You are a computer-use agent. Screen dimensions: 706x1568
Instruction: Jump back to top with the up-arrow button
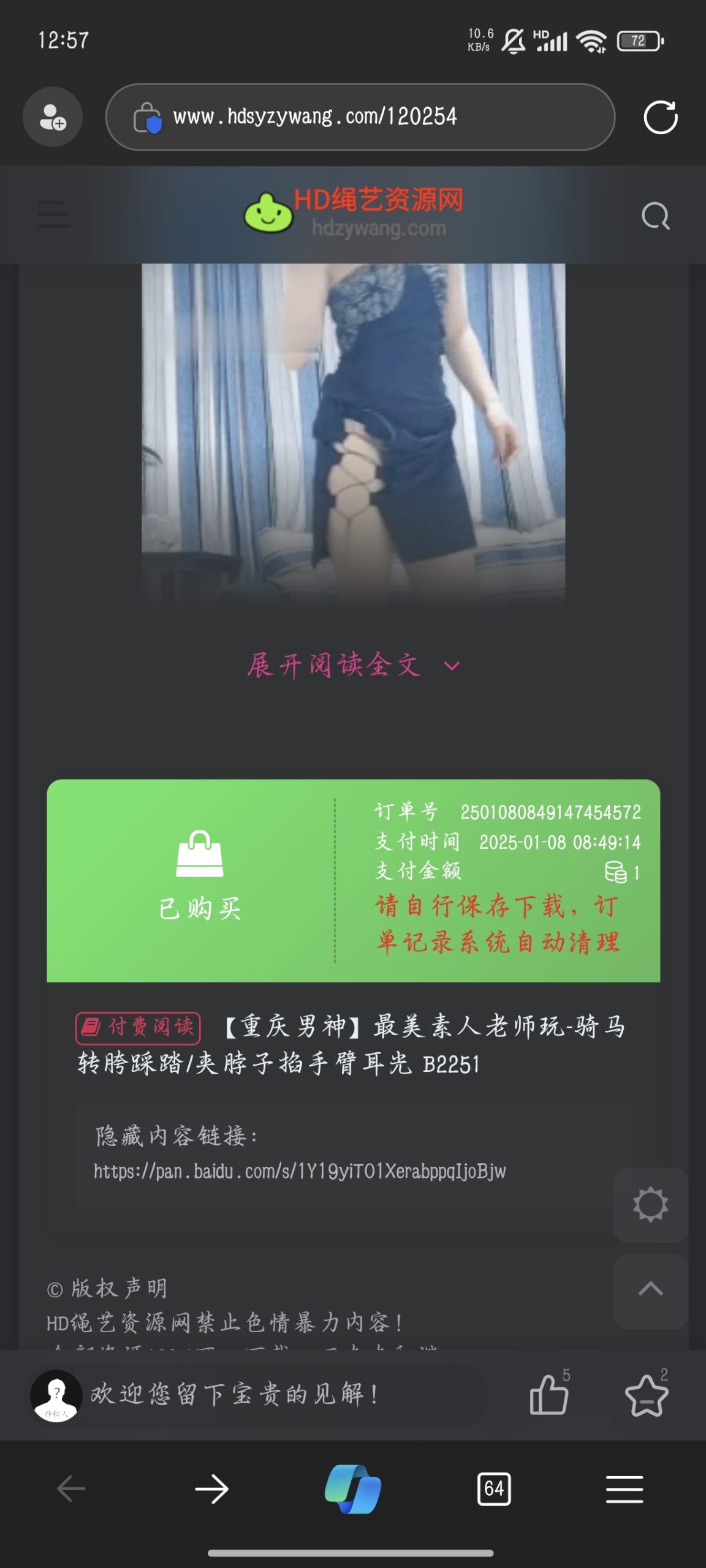pyautogui.click(x=650, y=1289)
